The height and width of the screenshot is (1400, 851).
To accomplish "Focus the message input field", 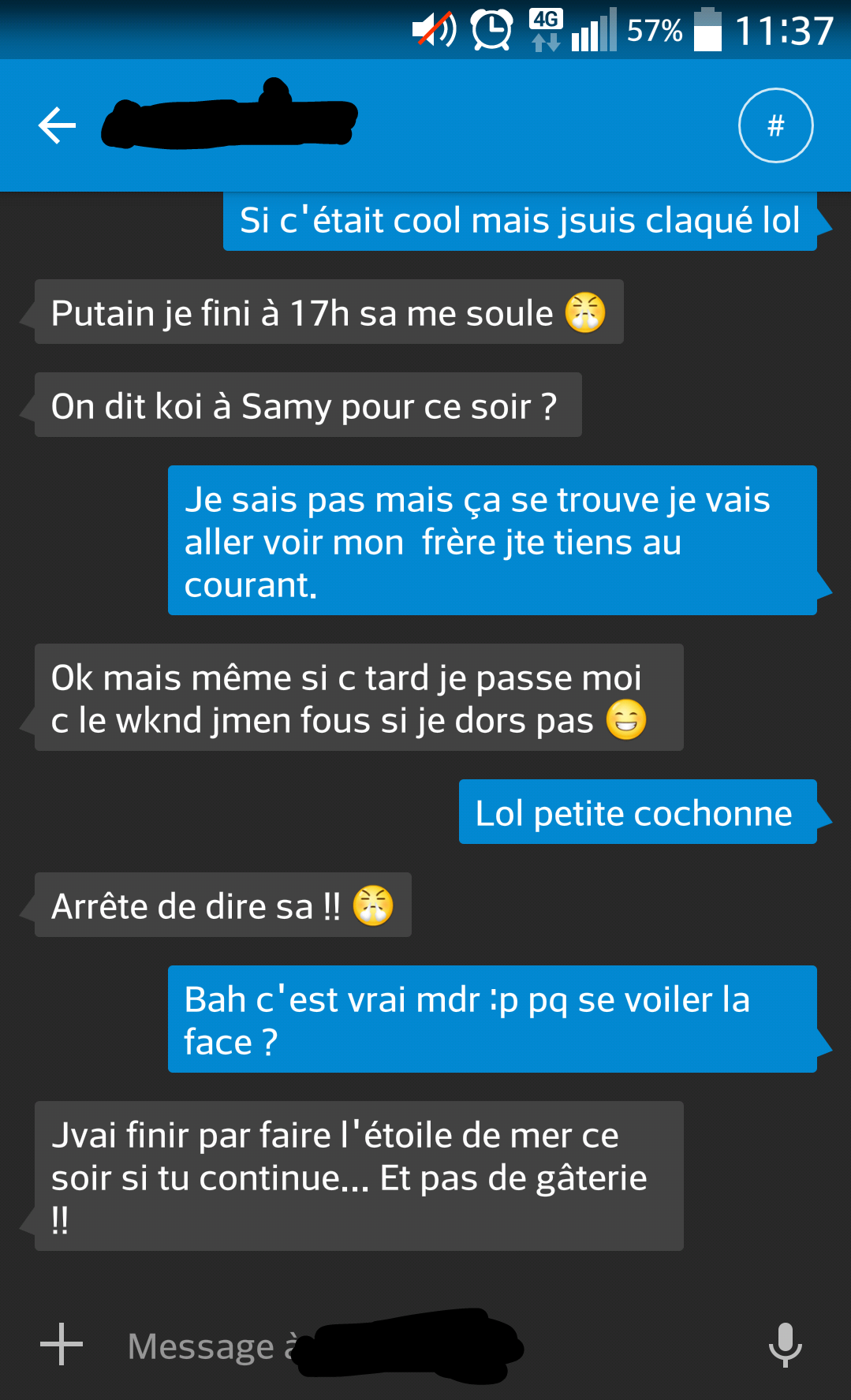I will 426,1346.
